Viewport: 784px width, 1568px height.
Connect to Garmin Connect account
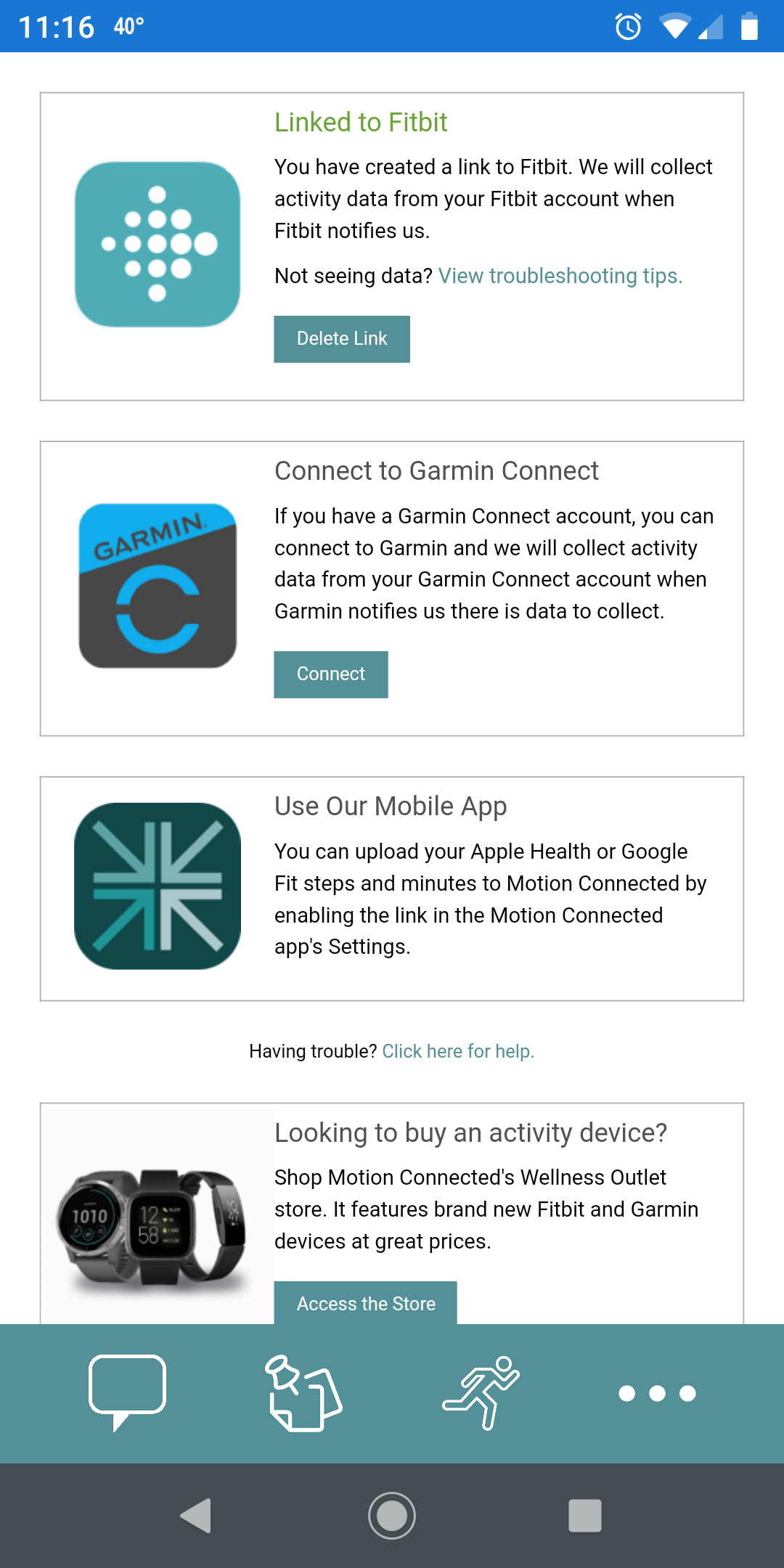pos(330,674)
